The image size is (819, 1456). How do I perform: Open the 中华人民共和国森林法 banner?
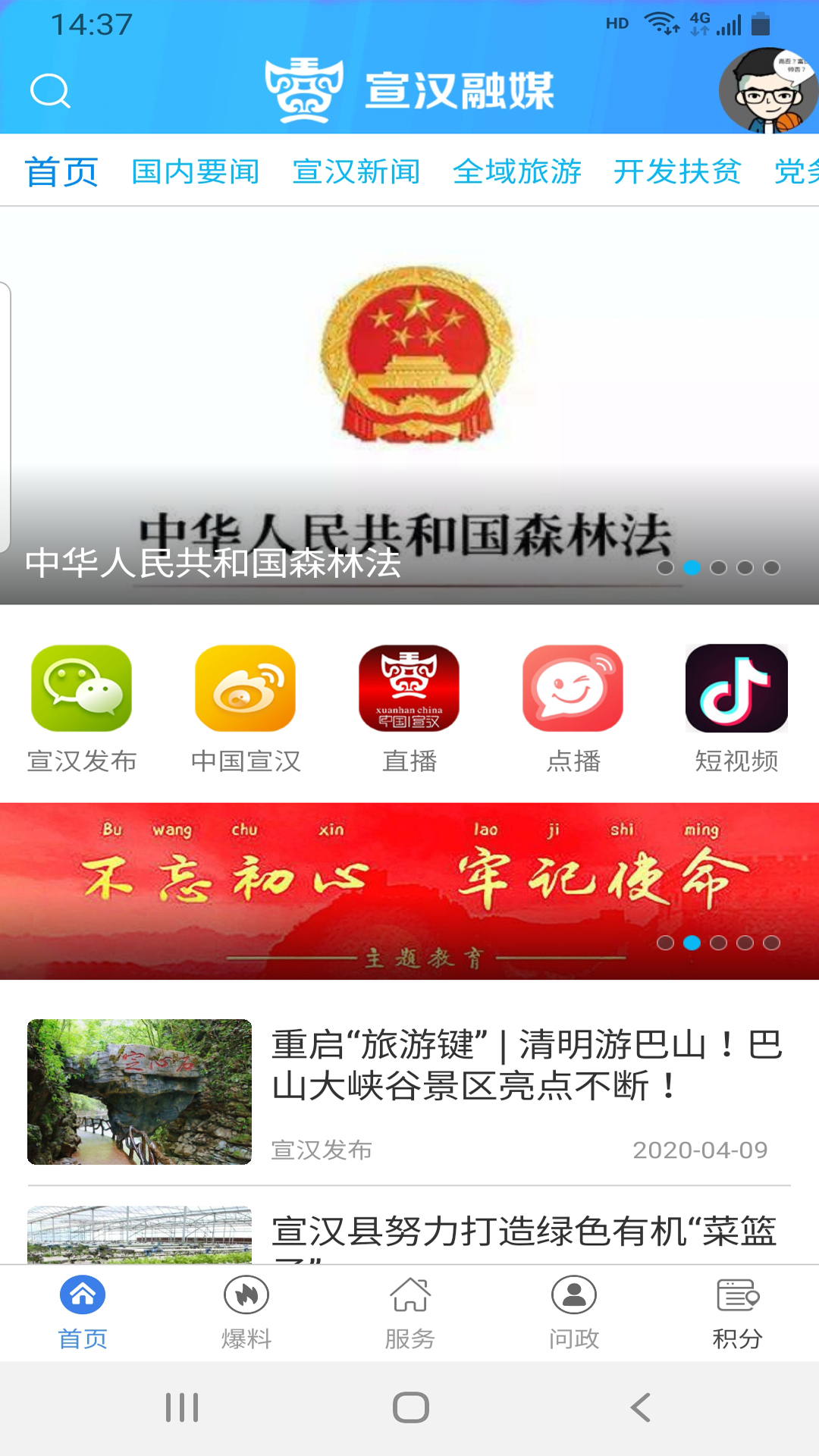click(409, 406)
